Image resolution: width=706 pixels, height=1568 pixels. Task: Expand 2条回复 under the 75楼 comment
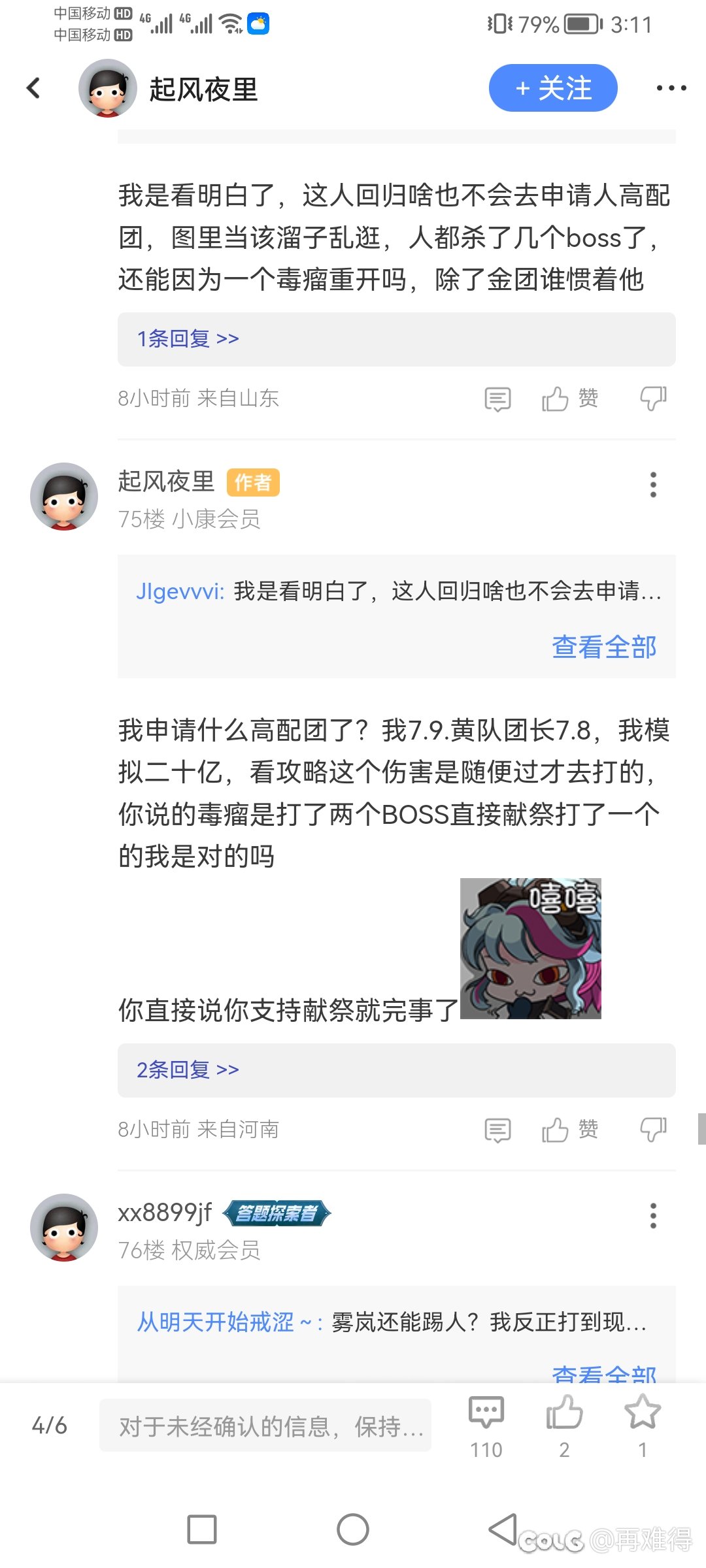coord(188,1070)
